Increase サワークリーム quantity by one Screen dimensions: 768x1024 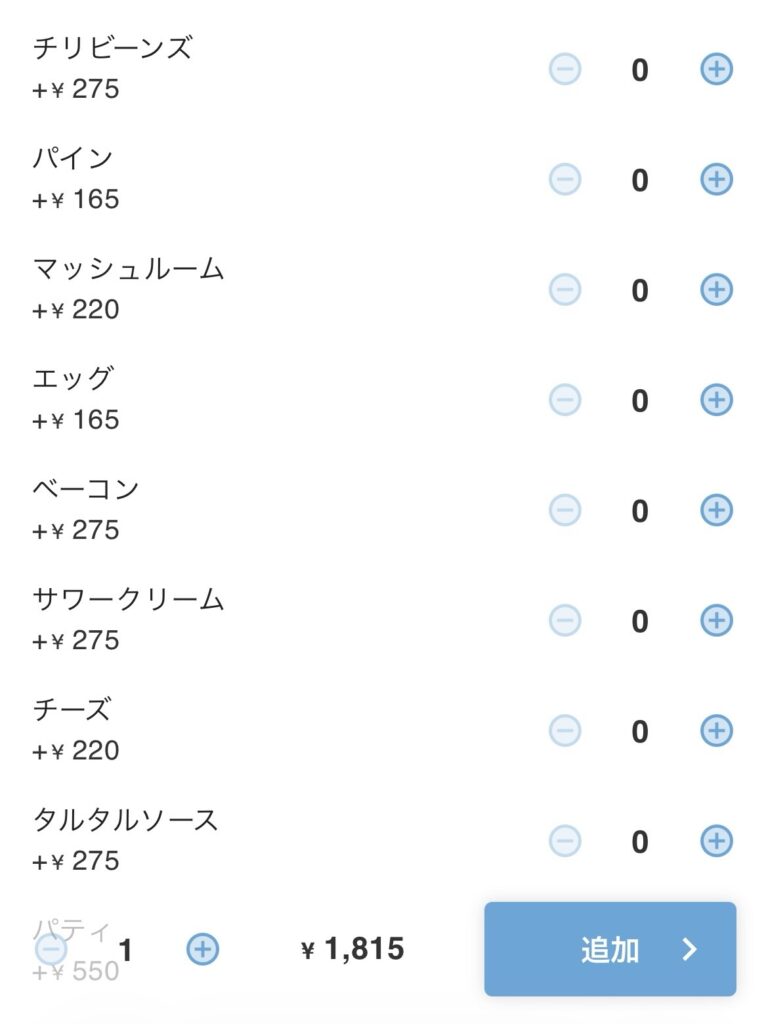[716, 621]
